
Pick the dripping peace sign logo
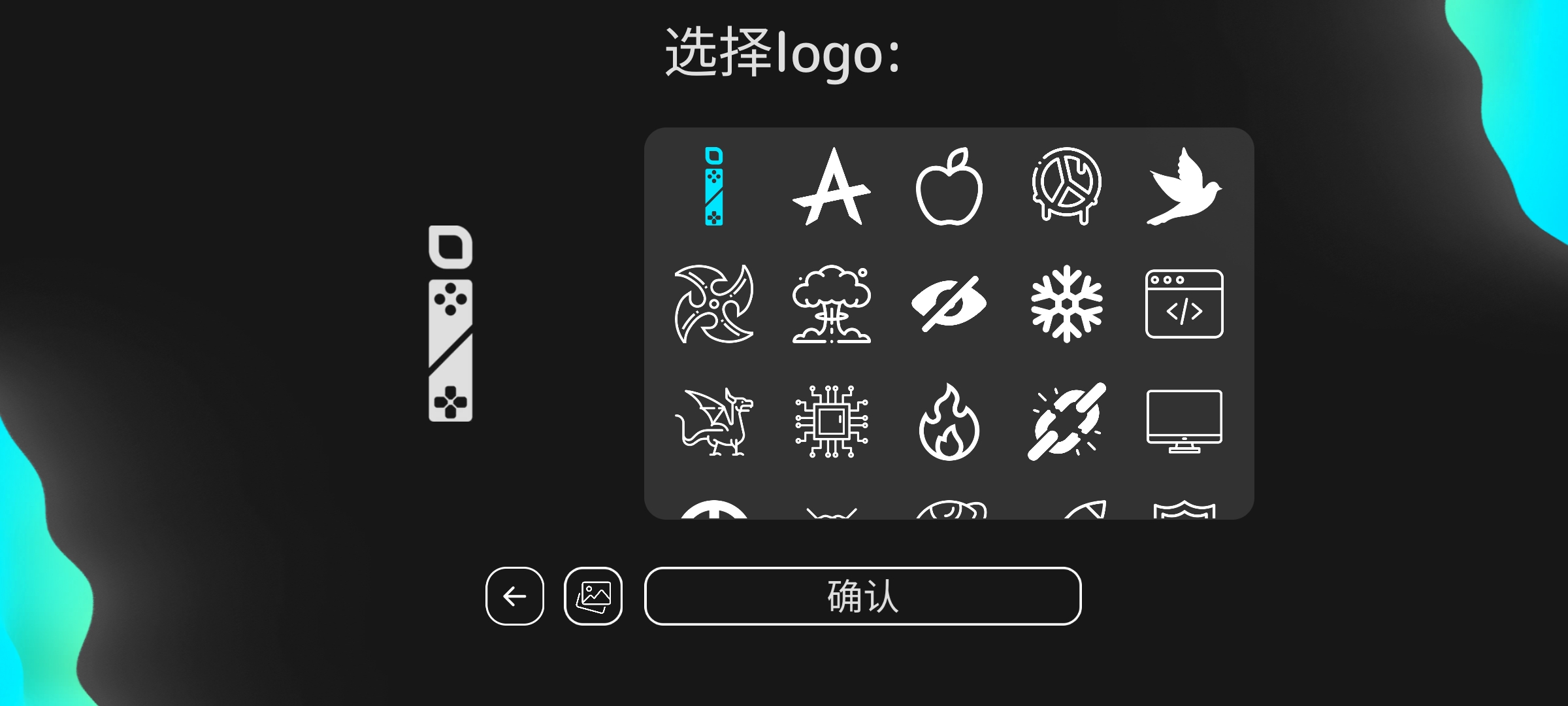1067,186
